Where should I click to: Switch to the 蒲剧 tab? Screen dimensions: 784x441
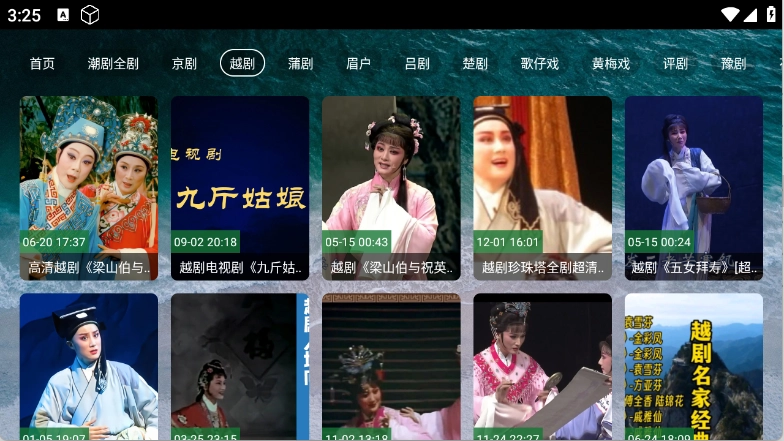tap(300, 63)
